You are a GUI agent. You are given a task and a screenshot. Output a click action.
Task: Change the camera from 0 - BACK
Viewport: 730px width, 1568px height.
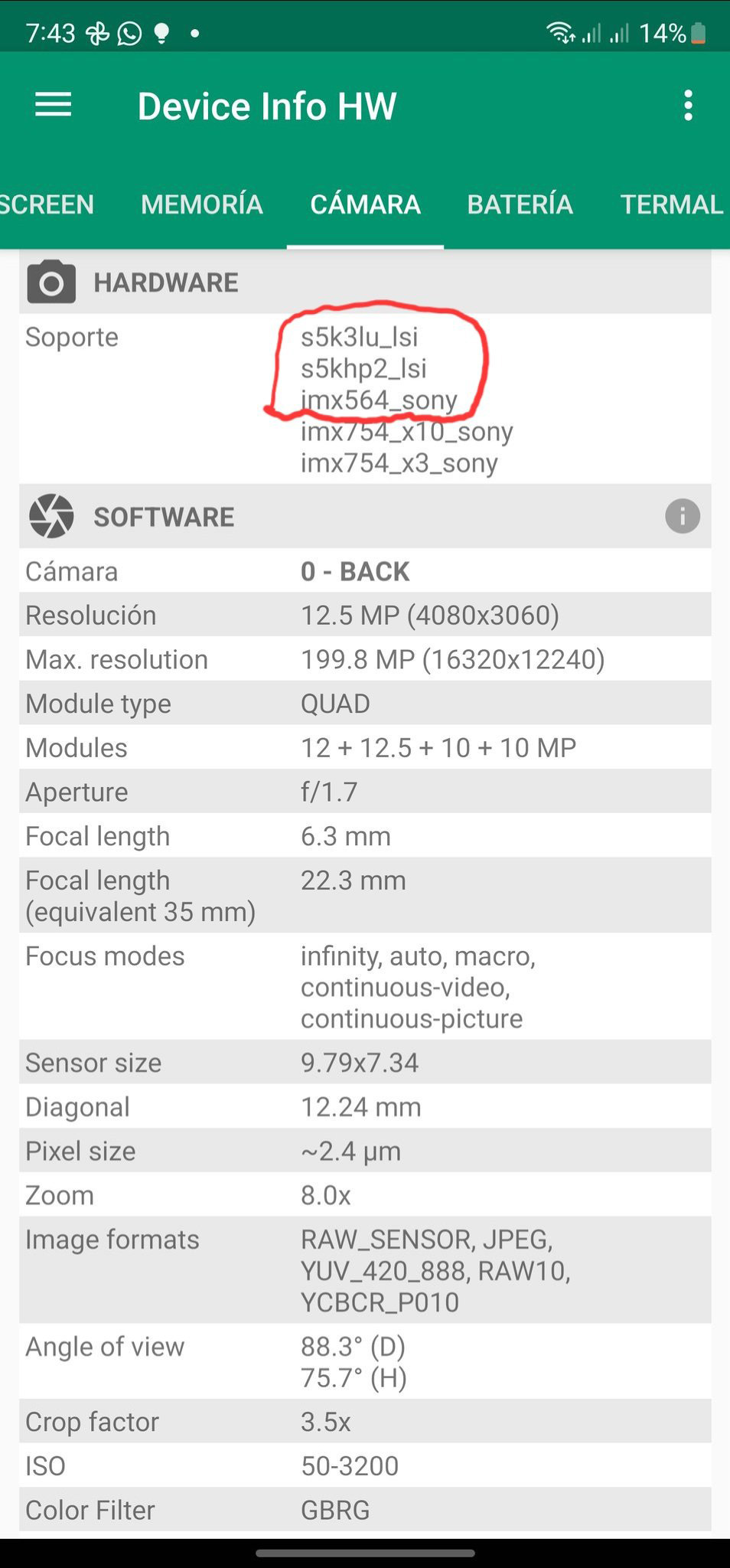[x=355, y=571]
